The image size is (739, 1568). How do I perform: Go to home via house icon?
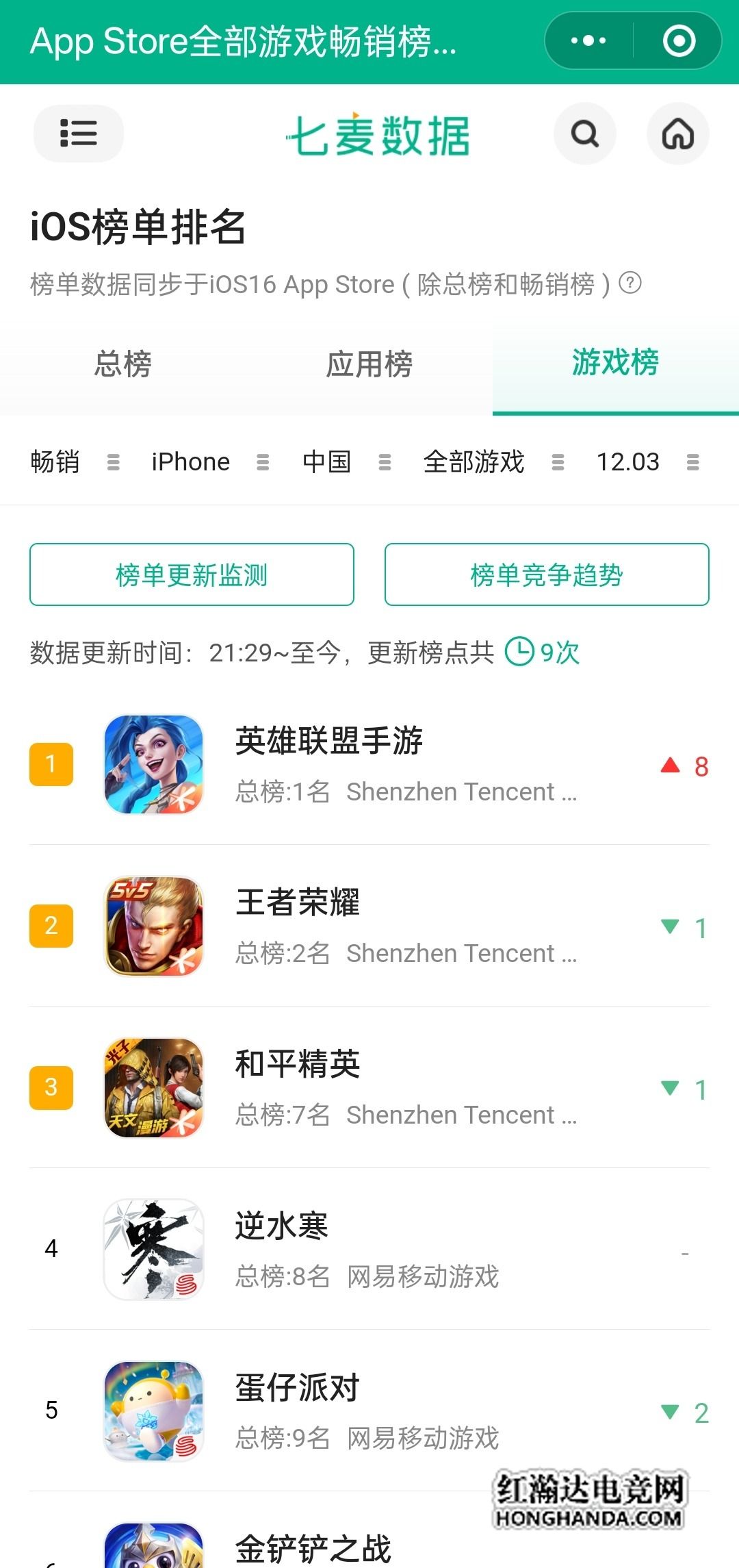[x=677, y=134]
